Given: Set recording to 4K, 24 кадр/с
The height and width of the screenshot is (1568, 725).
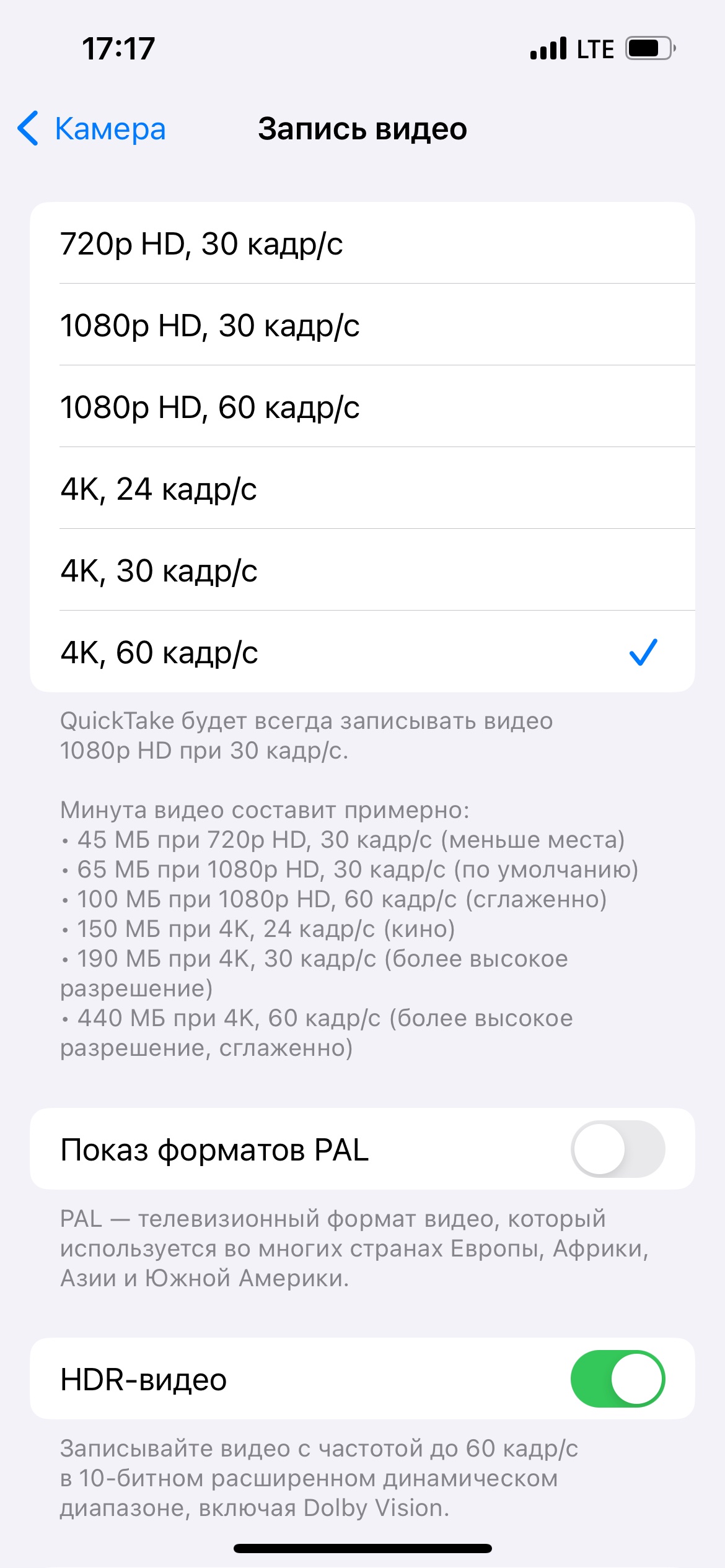Looking at the screenshot, I should pyautogui.click(x=362, y=489).
